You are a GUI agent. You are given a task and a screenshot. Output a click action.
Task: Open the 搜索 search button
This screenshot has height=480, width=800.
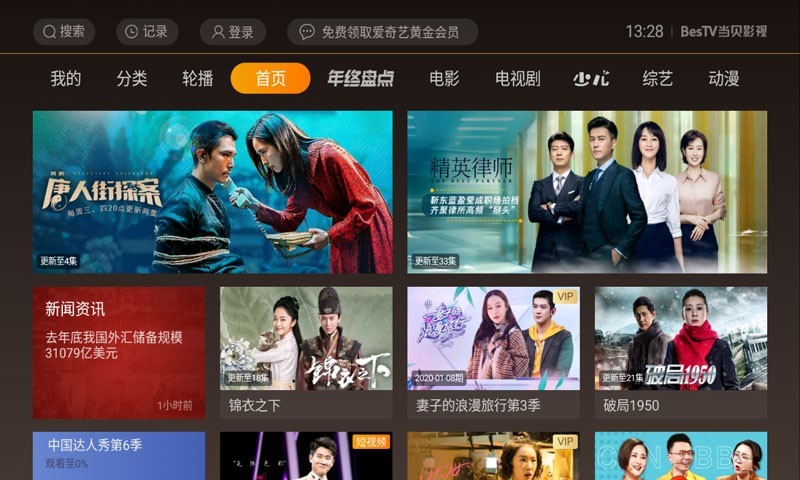(64, 32)
